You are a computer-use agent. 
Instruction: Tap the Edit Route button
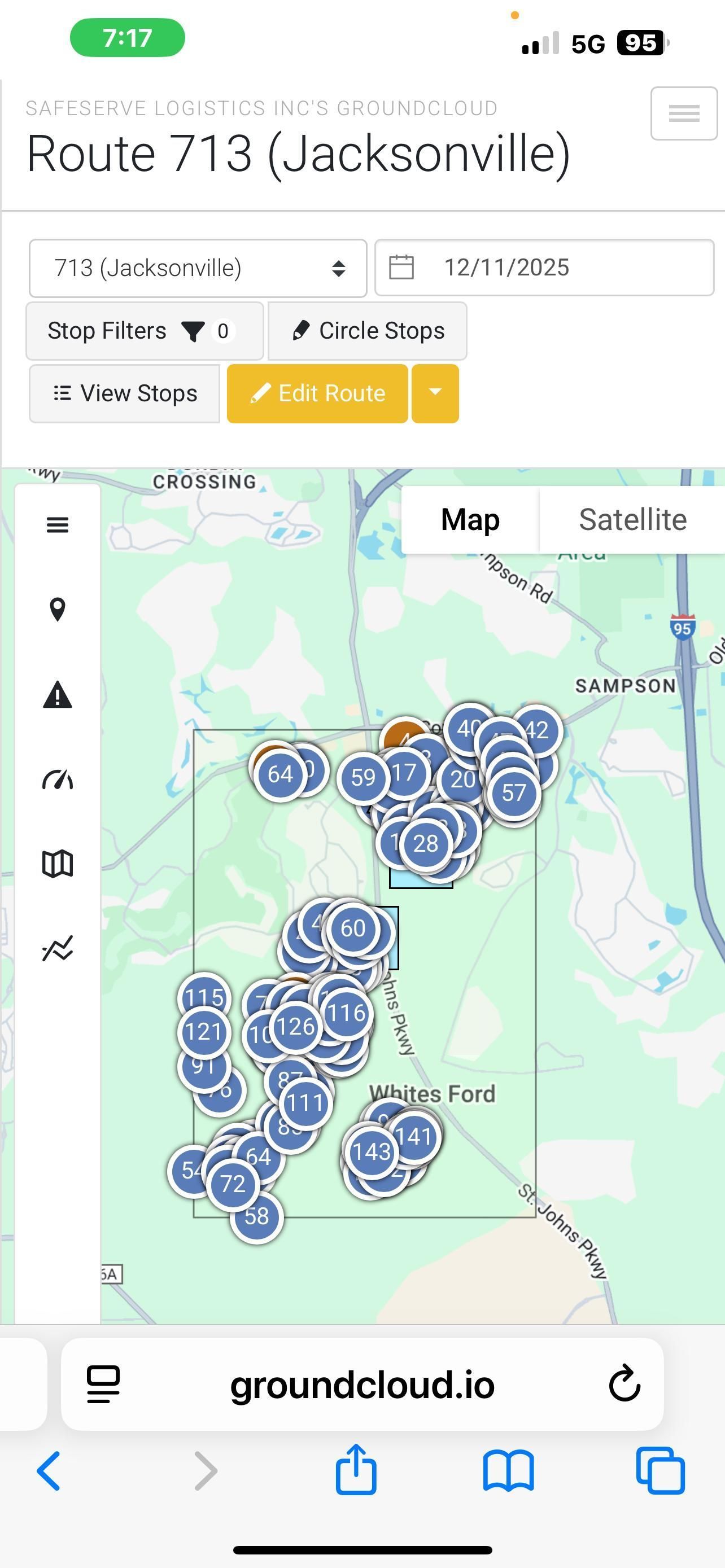point(317,393)
